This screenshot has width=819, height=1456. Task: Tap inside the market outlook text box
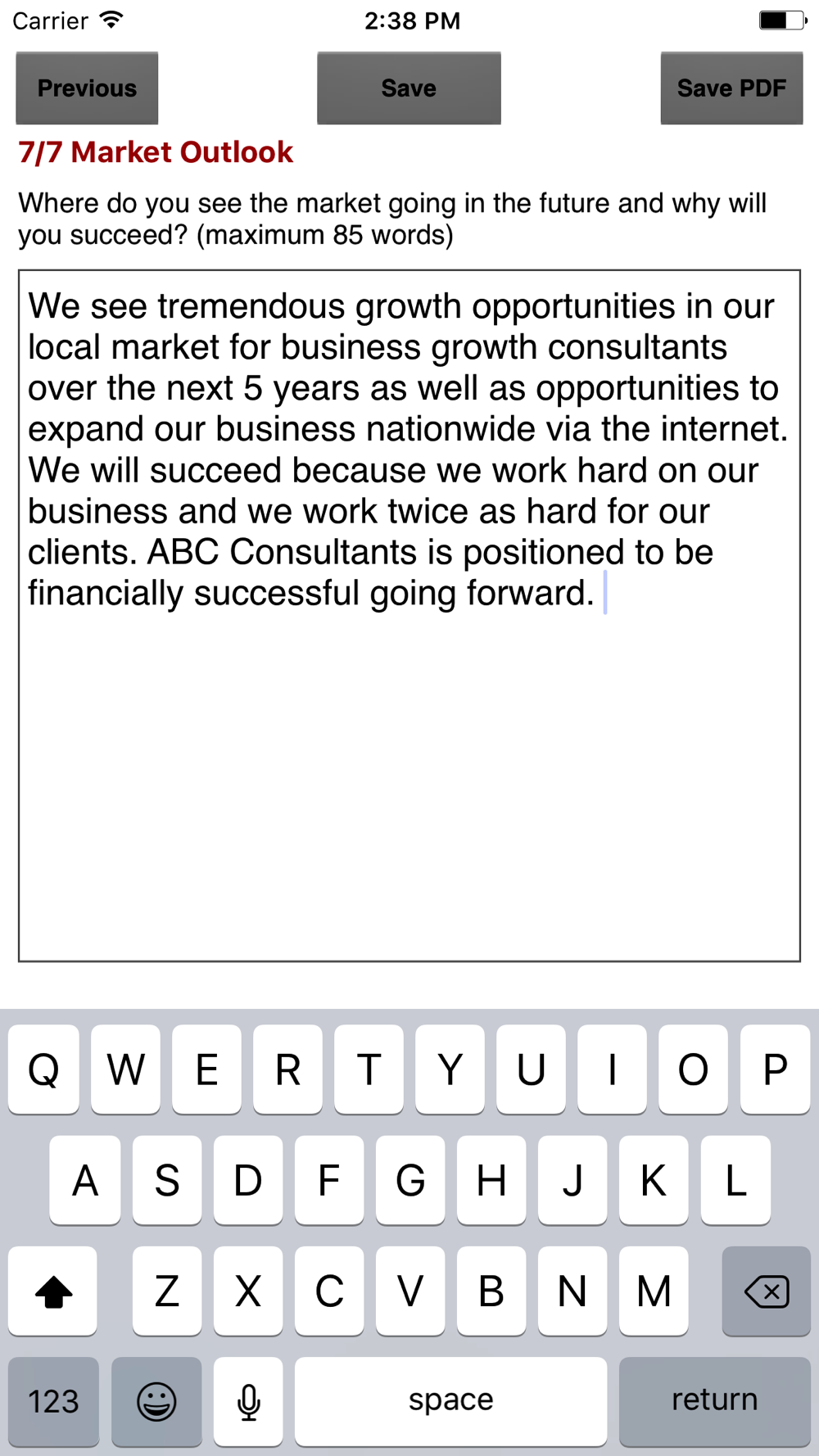click(x=409, y=615)
